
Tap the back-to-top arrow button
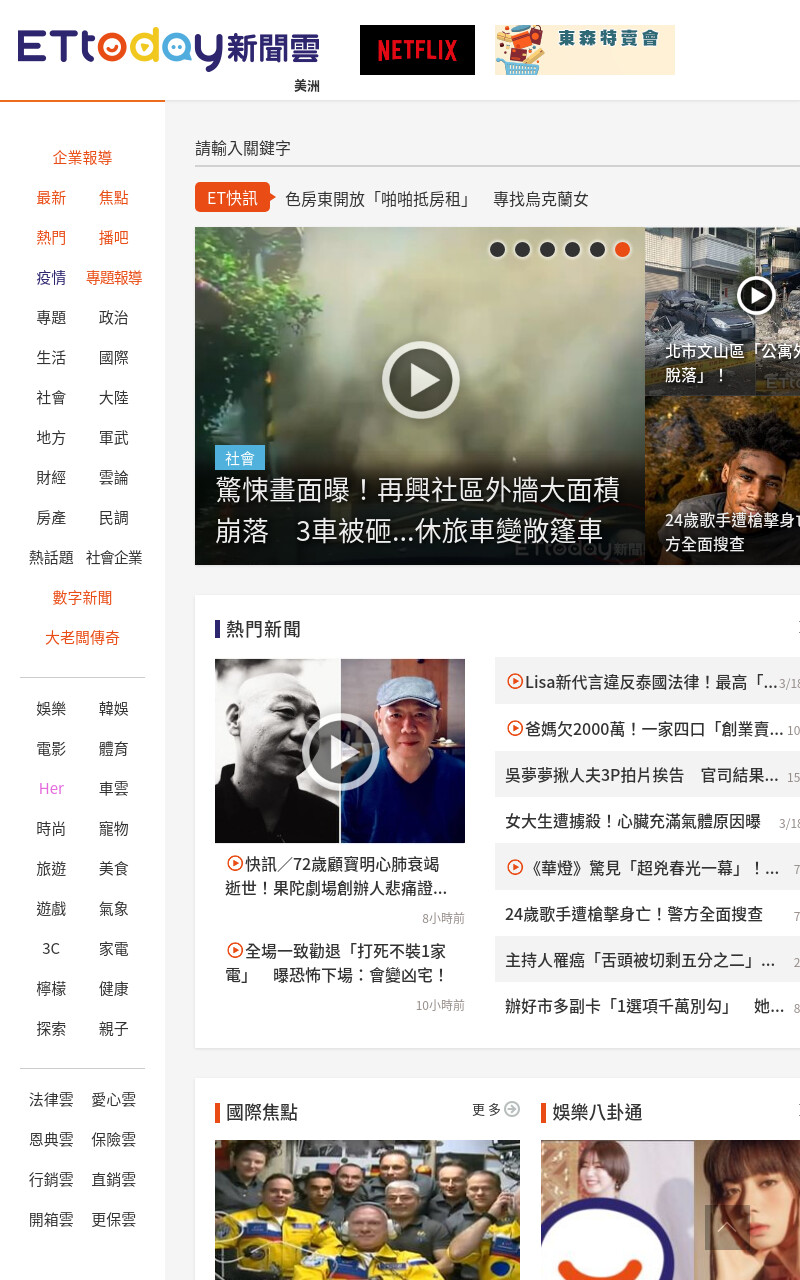click(727, 1227)
